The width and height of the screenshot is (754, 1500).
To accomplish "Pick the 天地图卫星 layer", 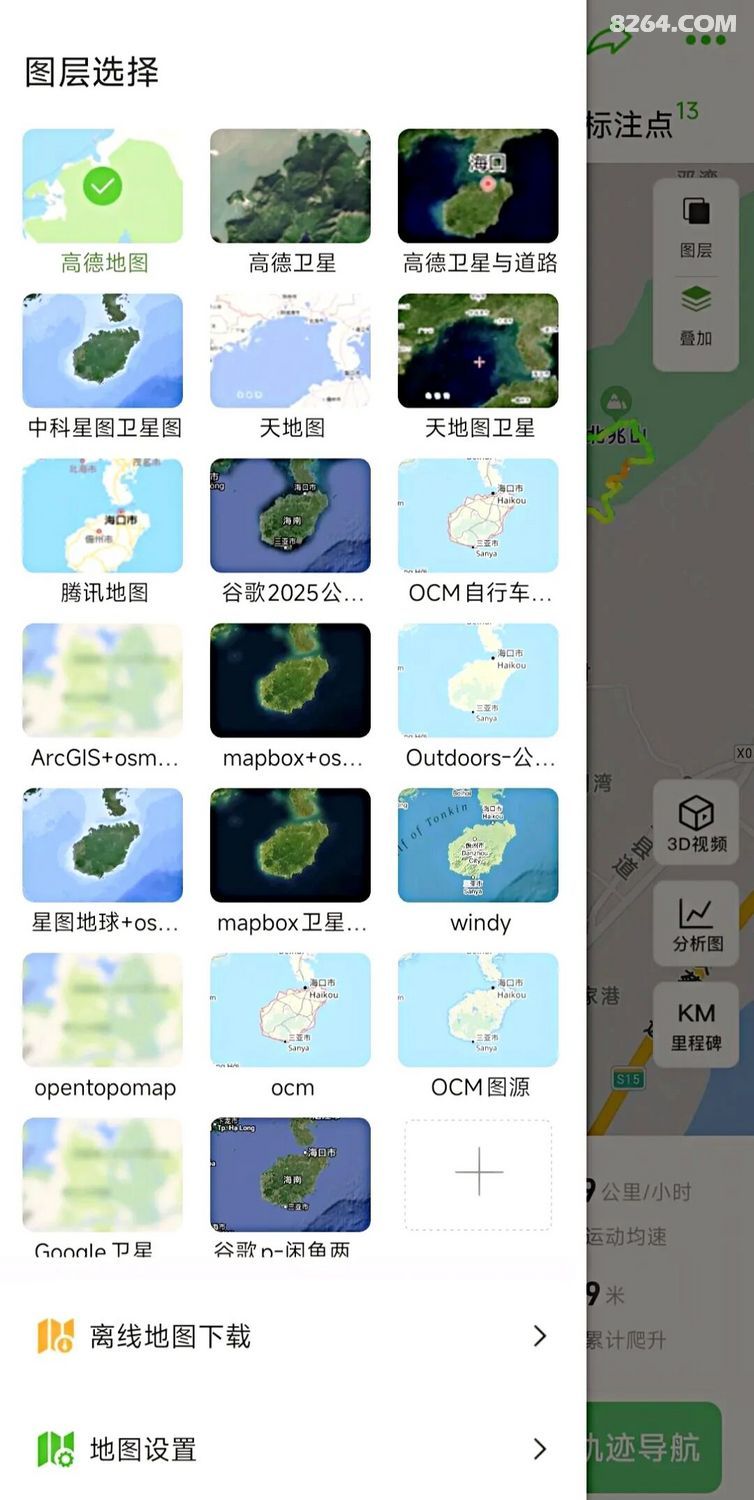I will click(478, 351).
